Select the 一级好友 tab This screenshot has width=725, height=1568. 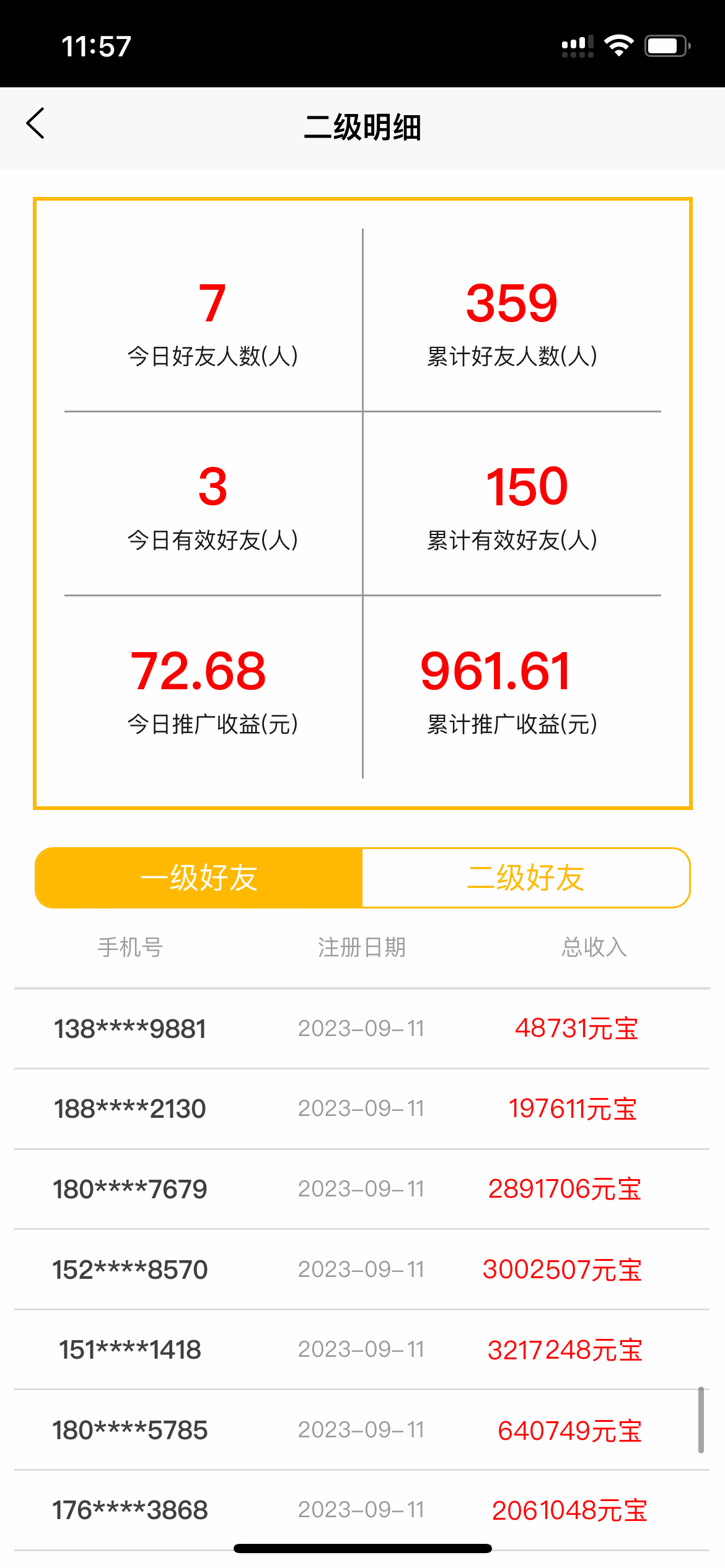199,878
